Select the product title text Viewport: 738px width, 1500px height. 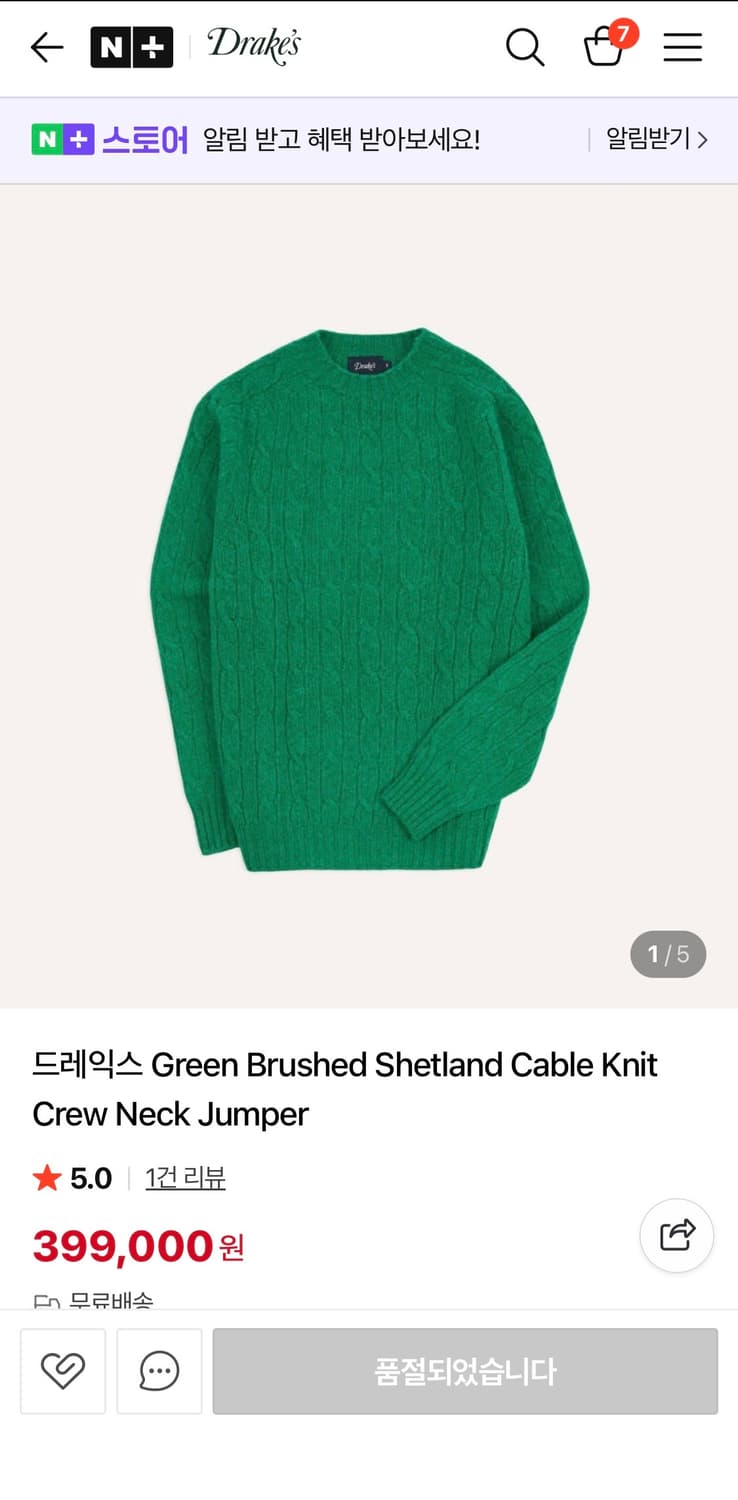tap(345, 1089)
